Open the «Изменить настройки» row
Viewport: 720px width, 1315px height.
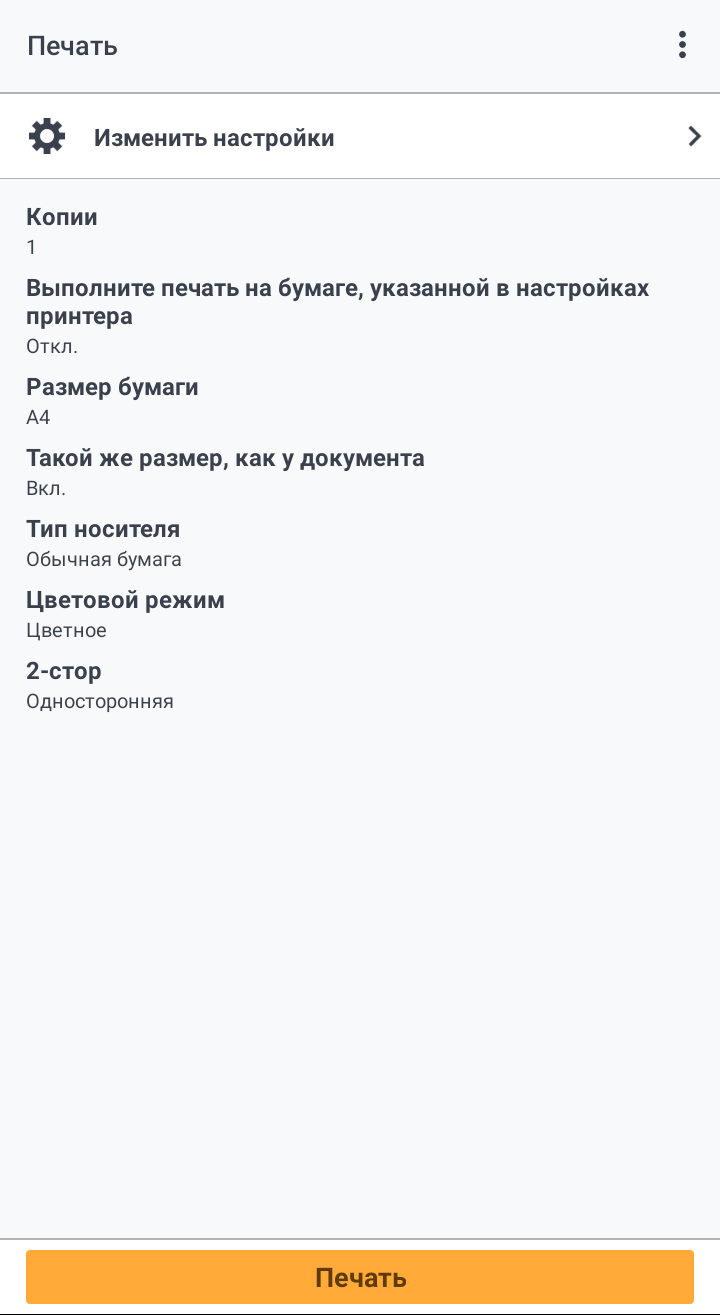pyautogui.click(x=360, y=137)
